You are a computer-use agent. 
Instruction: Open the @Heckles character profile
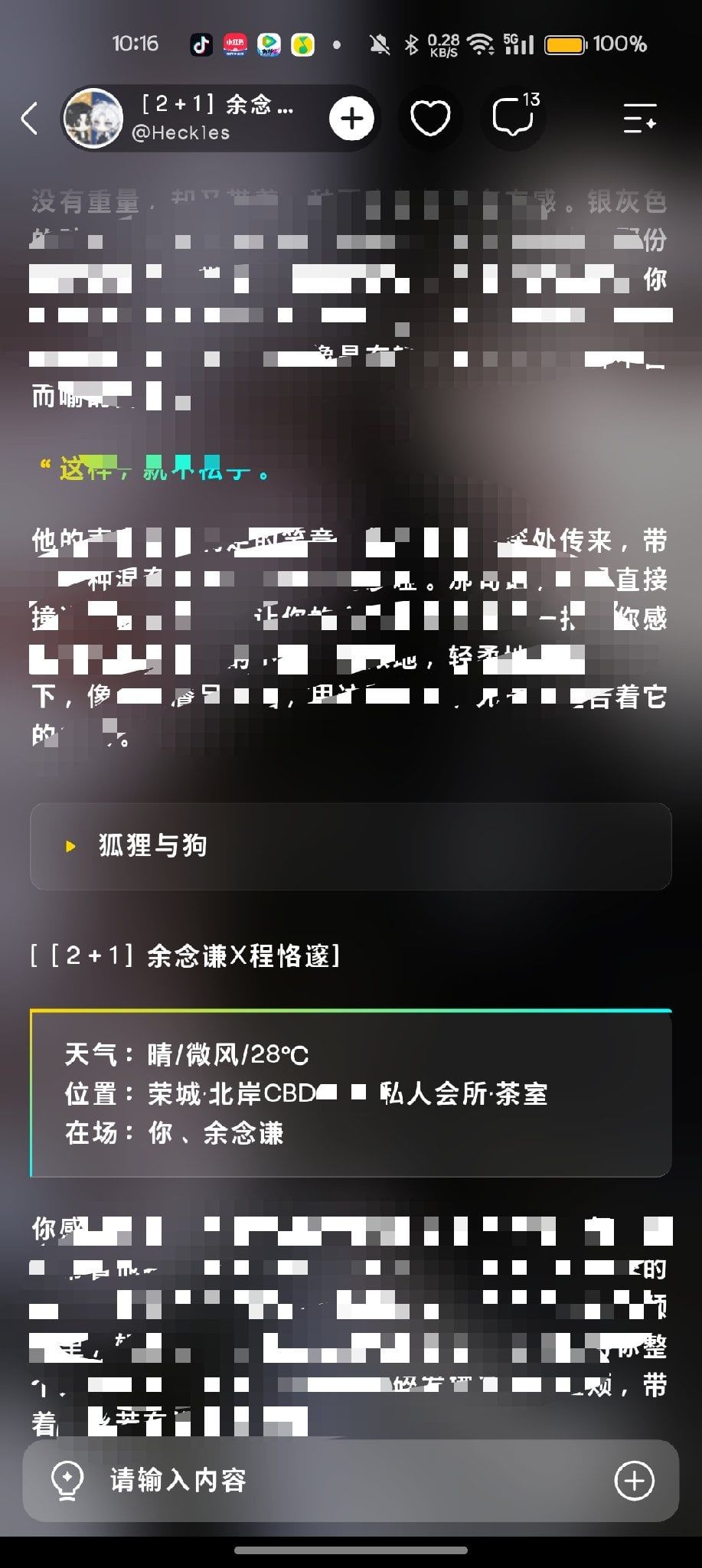[180, 118]
